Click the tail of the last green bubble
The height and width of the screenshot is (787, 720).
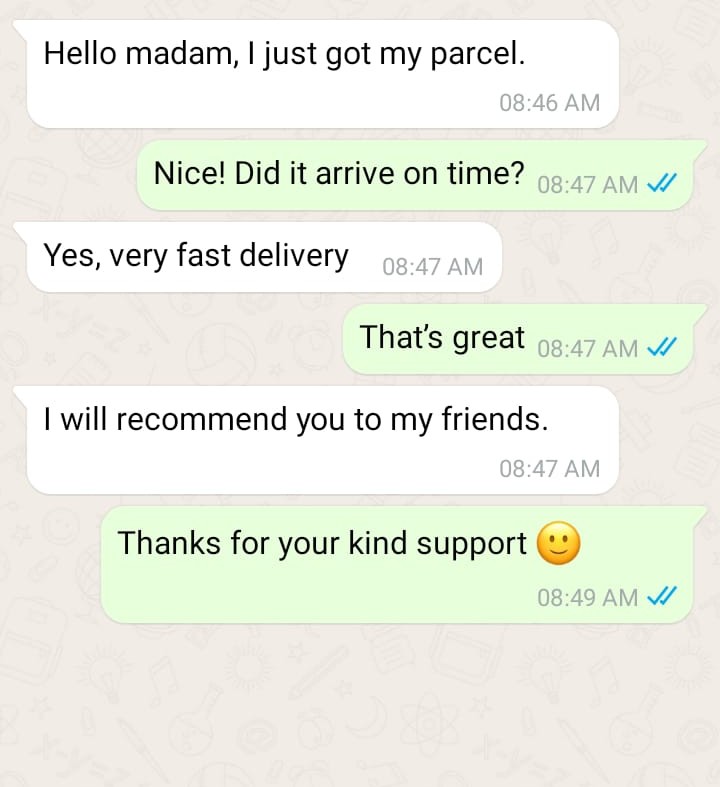pyautogui.click(x=700, y=515)
